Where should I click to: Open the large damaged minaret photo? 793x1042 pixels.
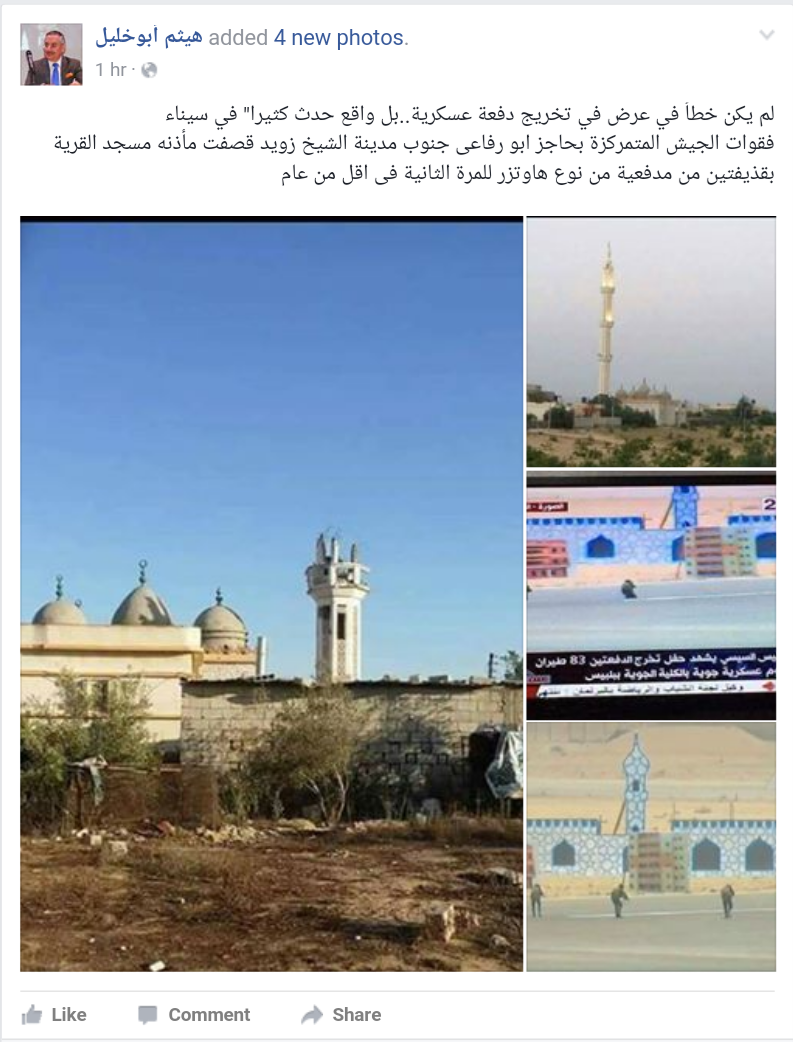point(271,594)
